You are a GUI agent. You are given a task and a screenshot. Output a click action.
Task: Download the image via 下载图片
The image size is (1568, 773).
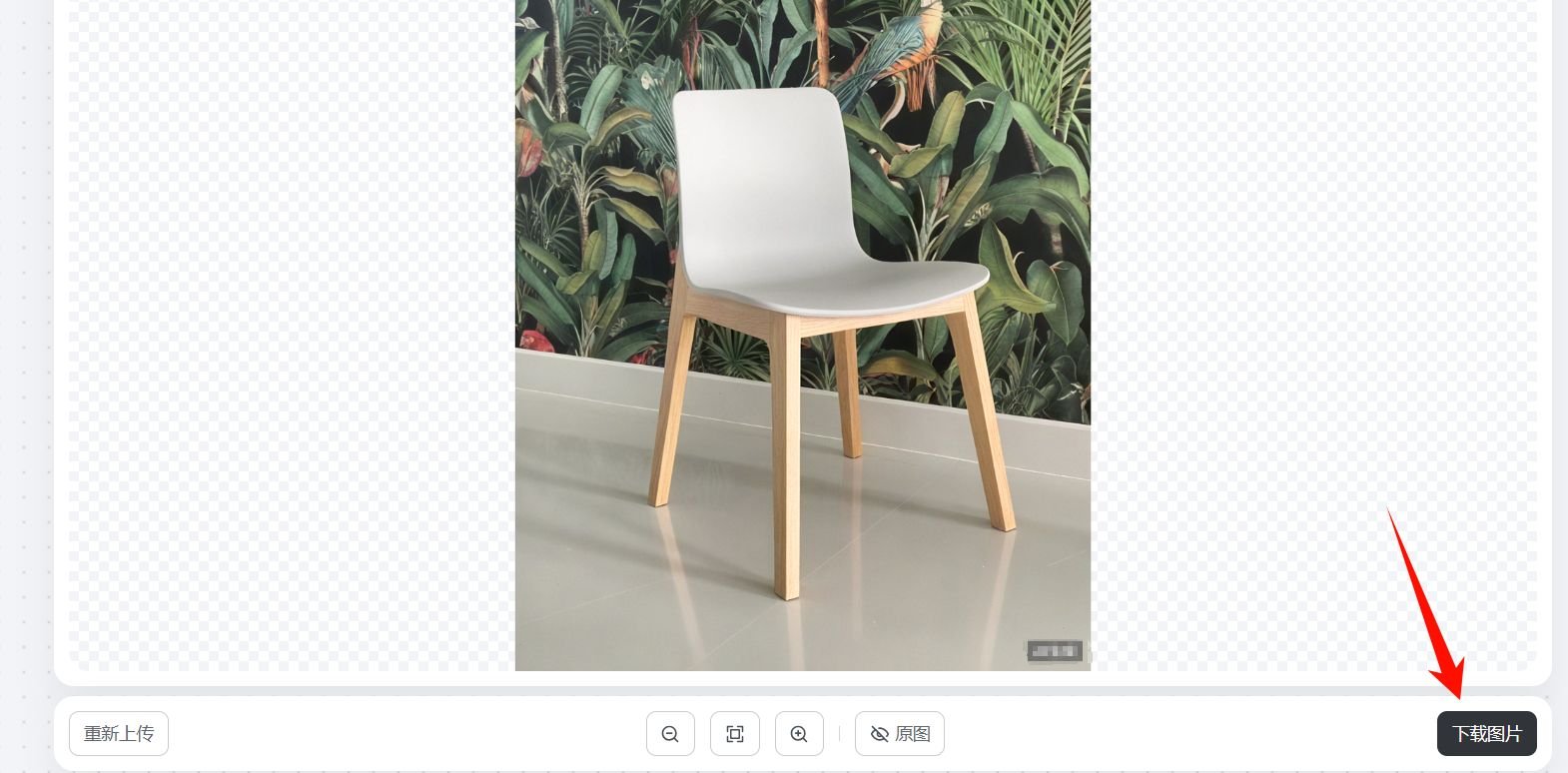1486,734
